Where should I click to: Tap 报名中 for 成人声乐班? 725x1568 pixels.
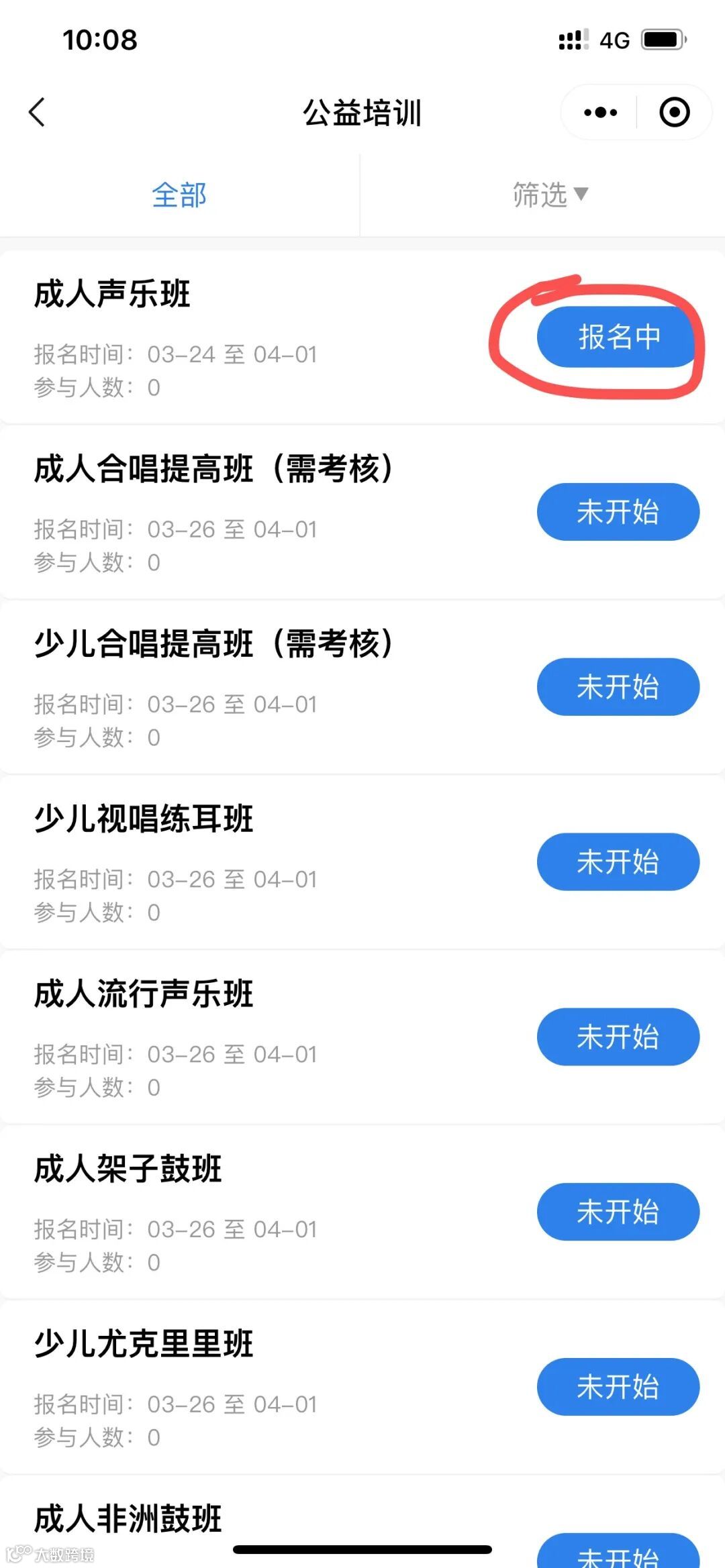pos(618,337)
